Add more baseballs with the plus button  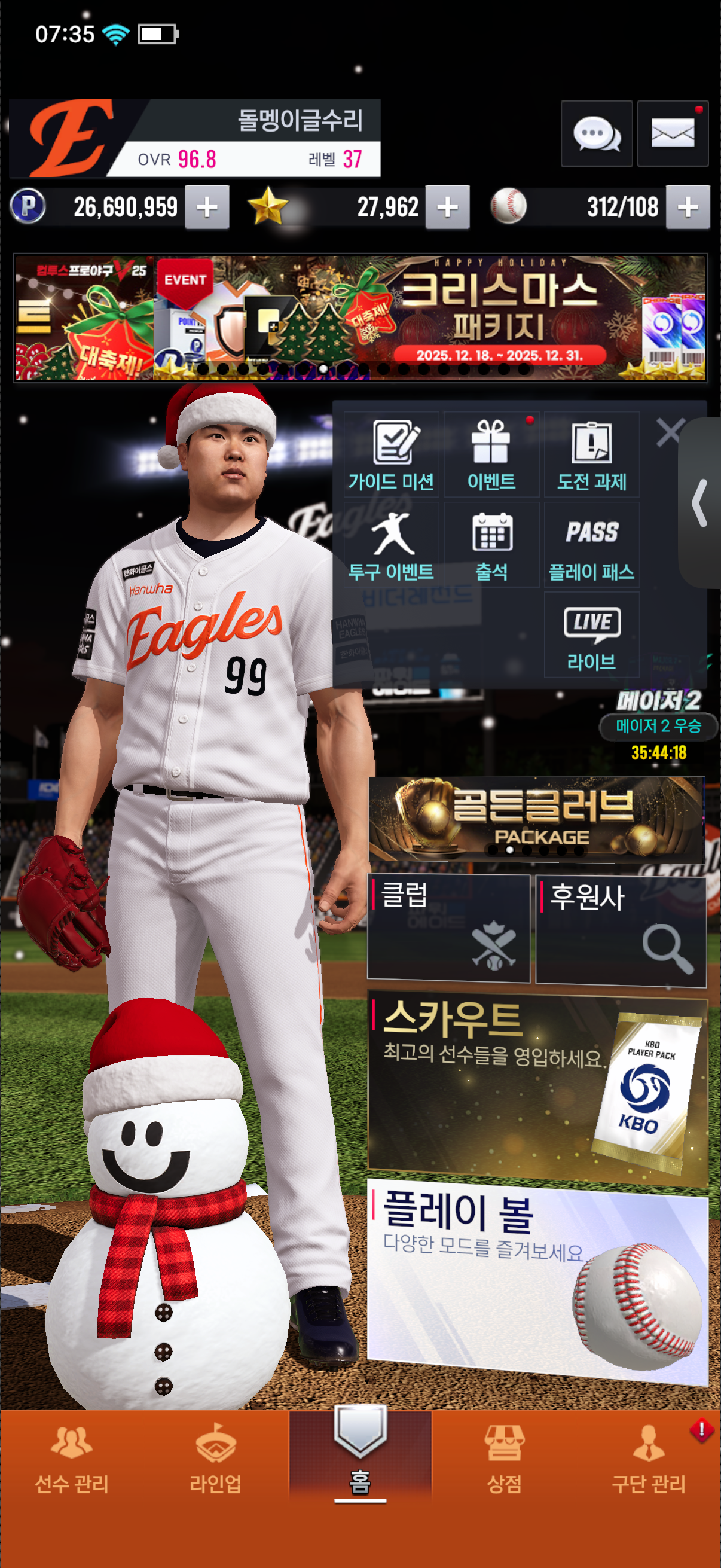tap(688, 207)
